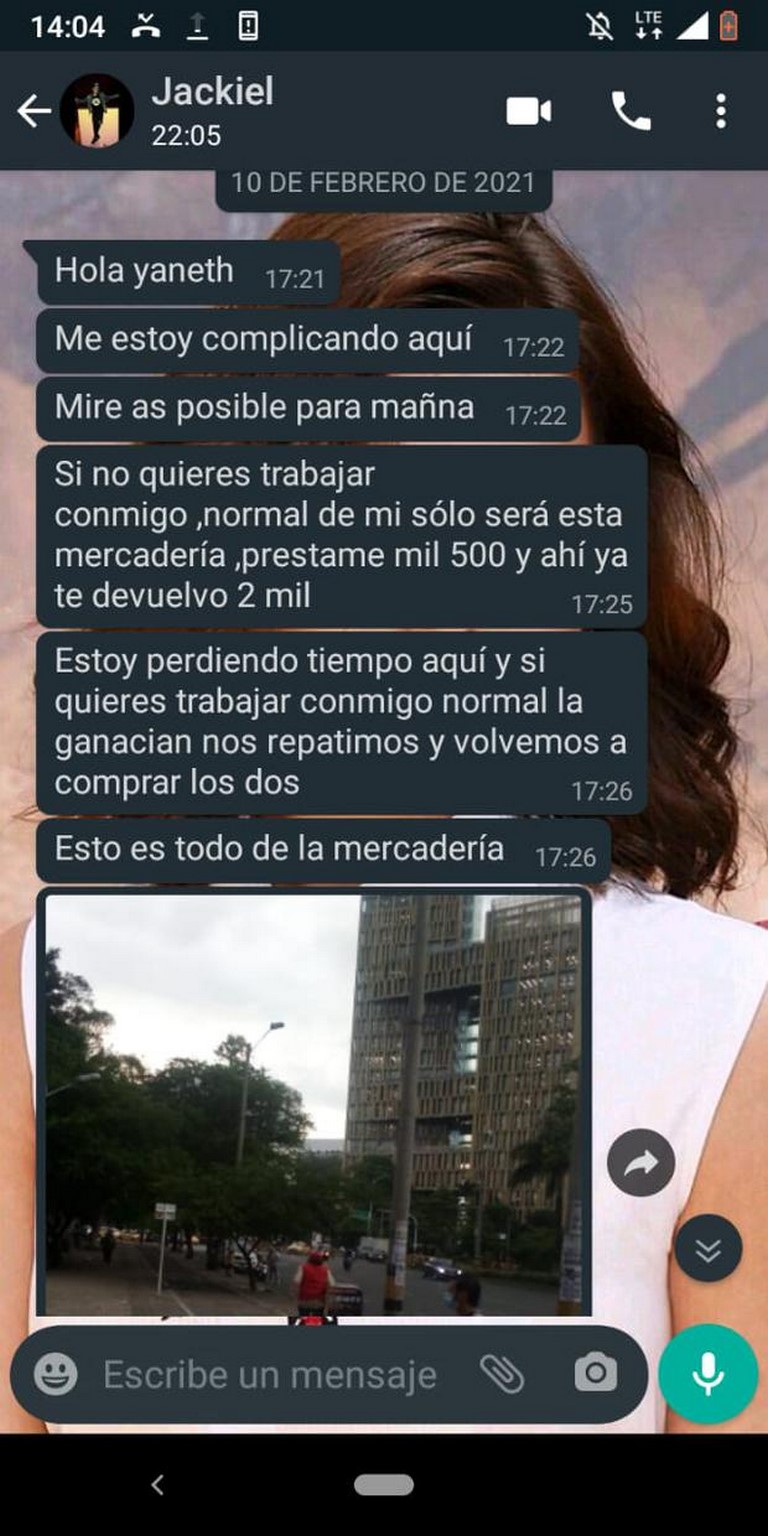
Task: Start a voice call with Jackiel
Action: pyautogui.click(x=631, y=111)
